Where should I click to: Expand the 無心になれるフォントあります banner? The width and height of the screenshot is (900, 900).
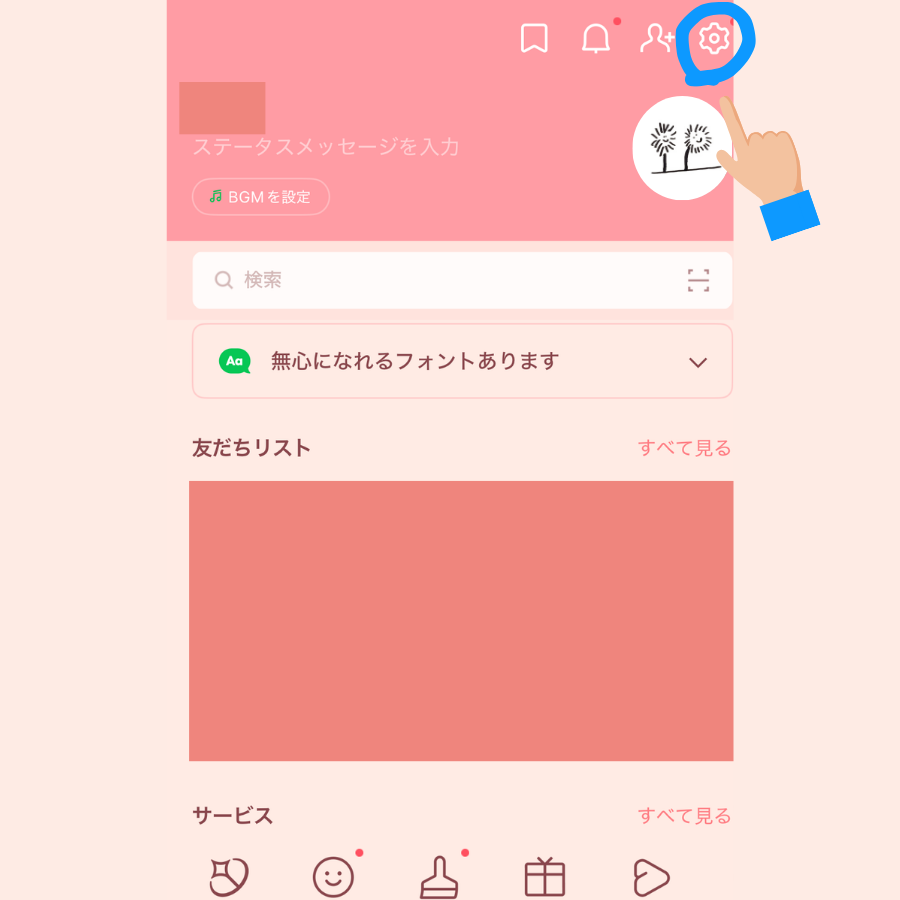point(698,362)
